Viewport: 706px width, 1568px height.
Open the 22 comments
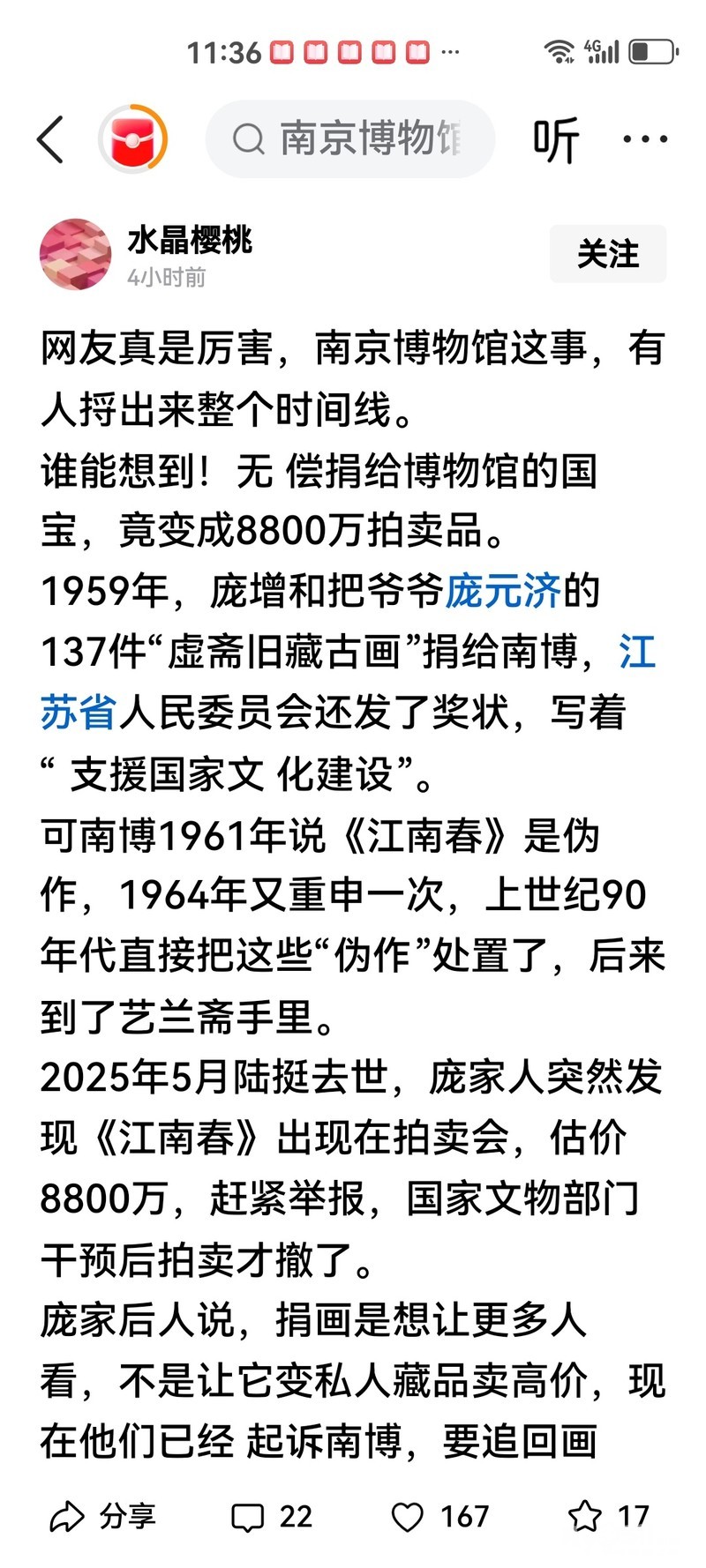pyautogui.click(x=272, y=1516)
